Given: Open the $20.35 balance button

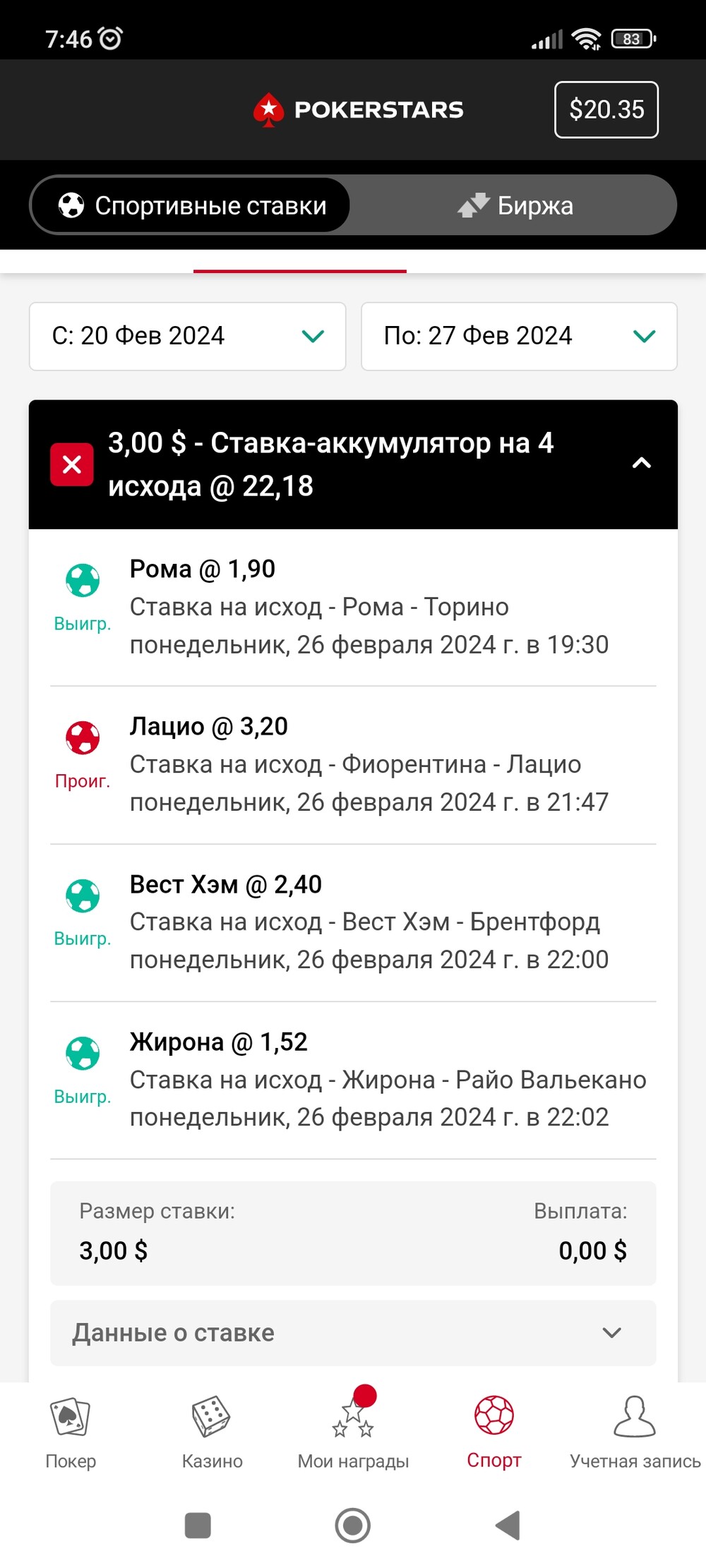Looking at the screenshot, I should tap(606, 109).
